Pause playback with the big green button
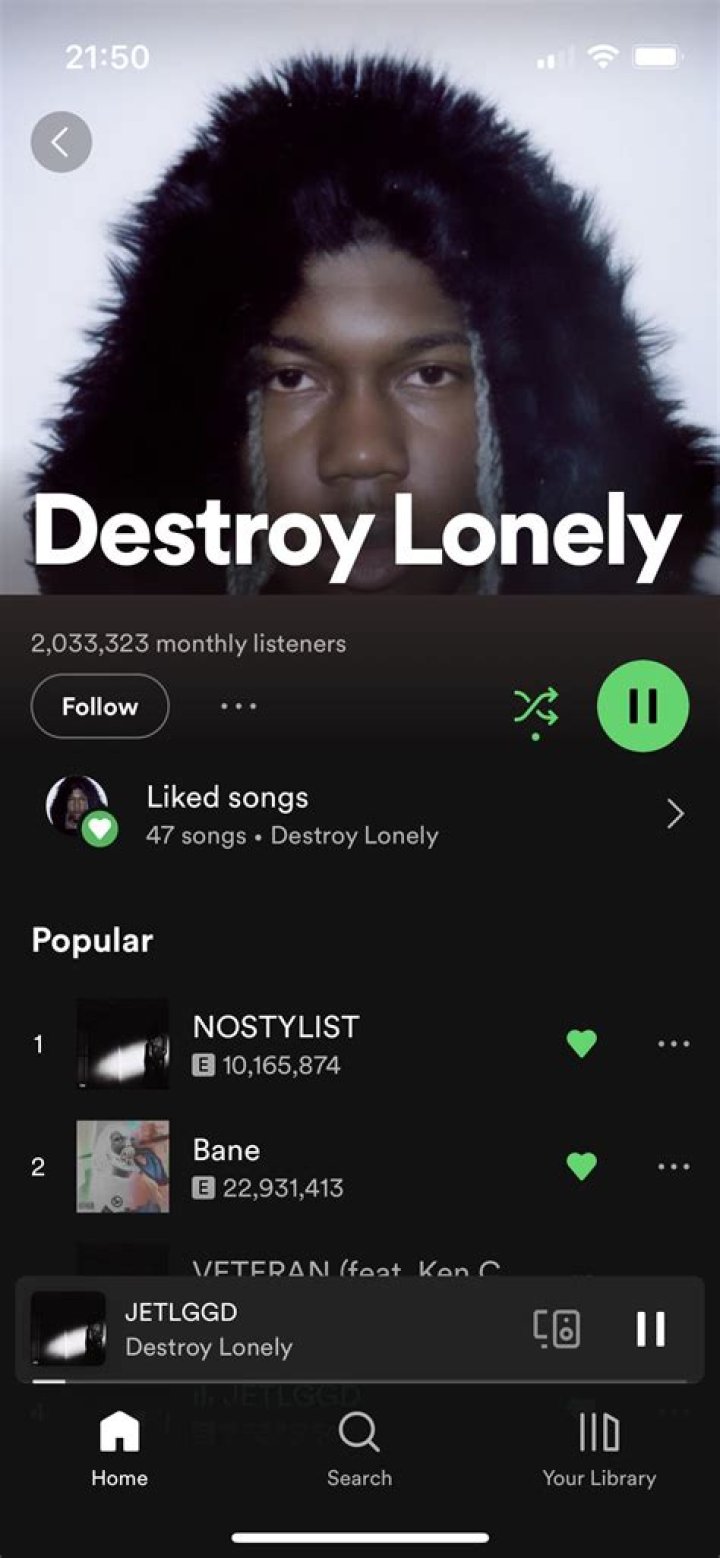This screenshot has height=1558, width=720. tap(642, 706)
